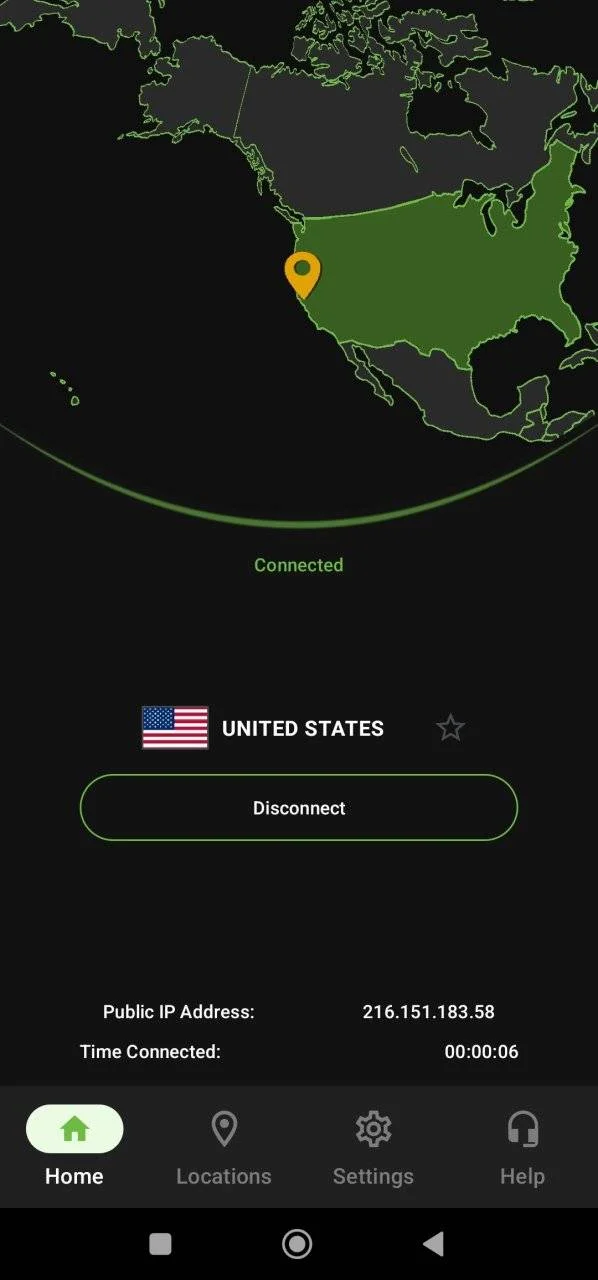598x1280 pixels.
Task: Switch to the Locations tab
Action: tap(224, 1148)
